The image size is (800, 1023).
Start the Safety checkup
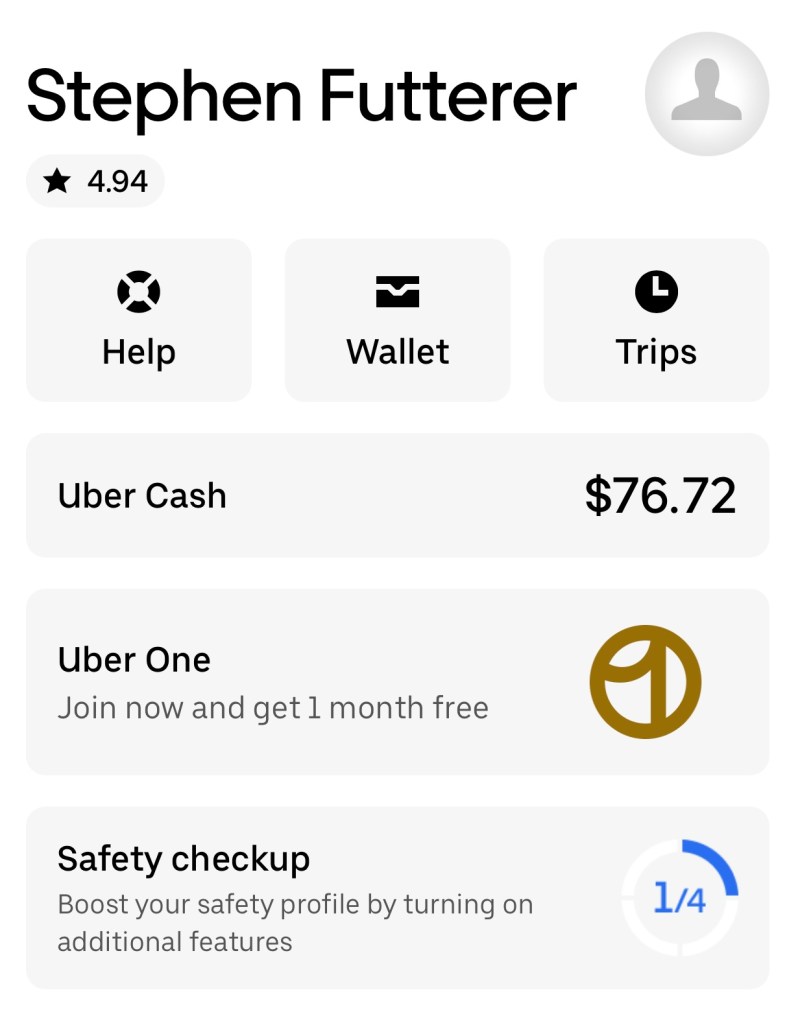397,898
